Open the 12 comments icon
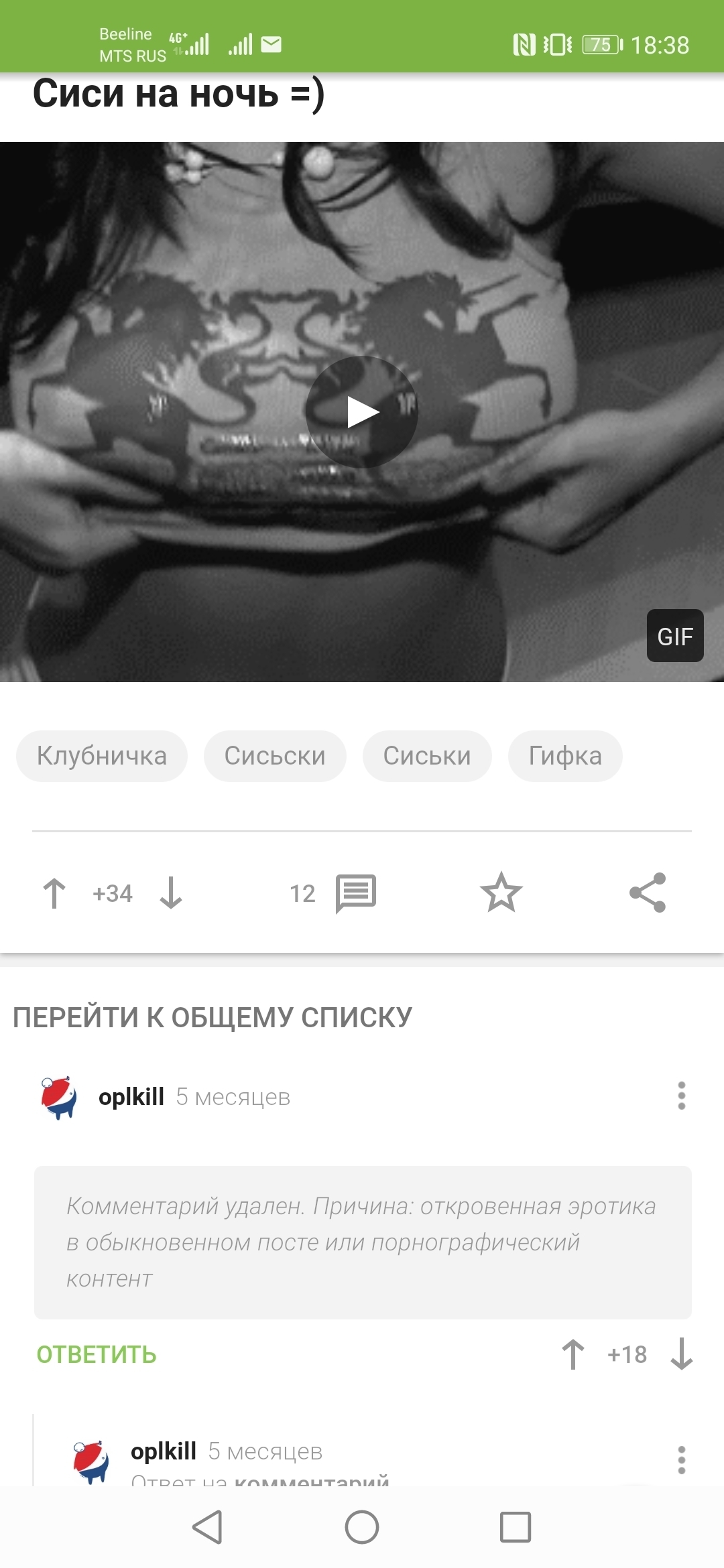The height and width of the screenshot is (1568, 724). (x=355, y=893)
